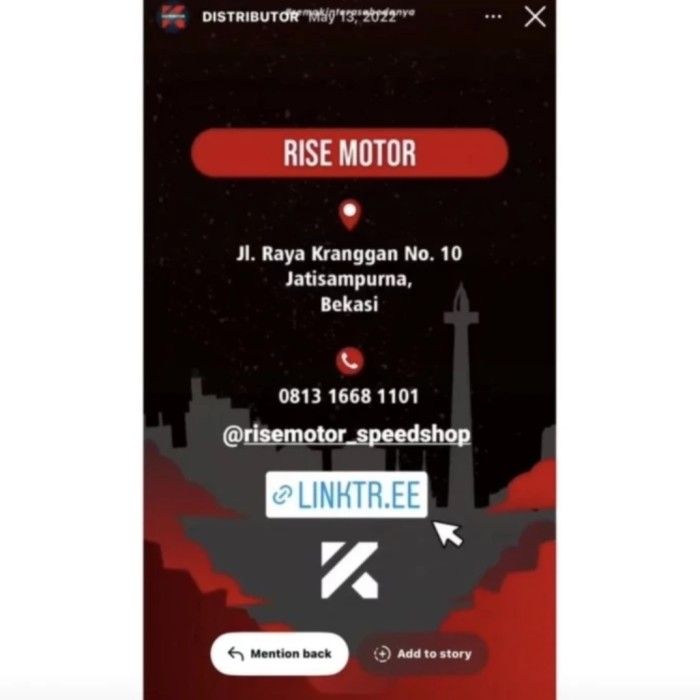Image resolution: width=700 pixels, height=700 pixels.
Task: Tap the LINKTR.EE link sticker
Action: (x=347, y=494)
